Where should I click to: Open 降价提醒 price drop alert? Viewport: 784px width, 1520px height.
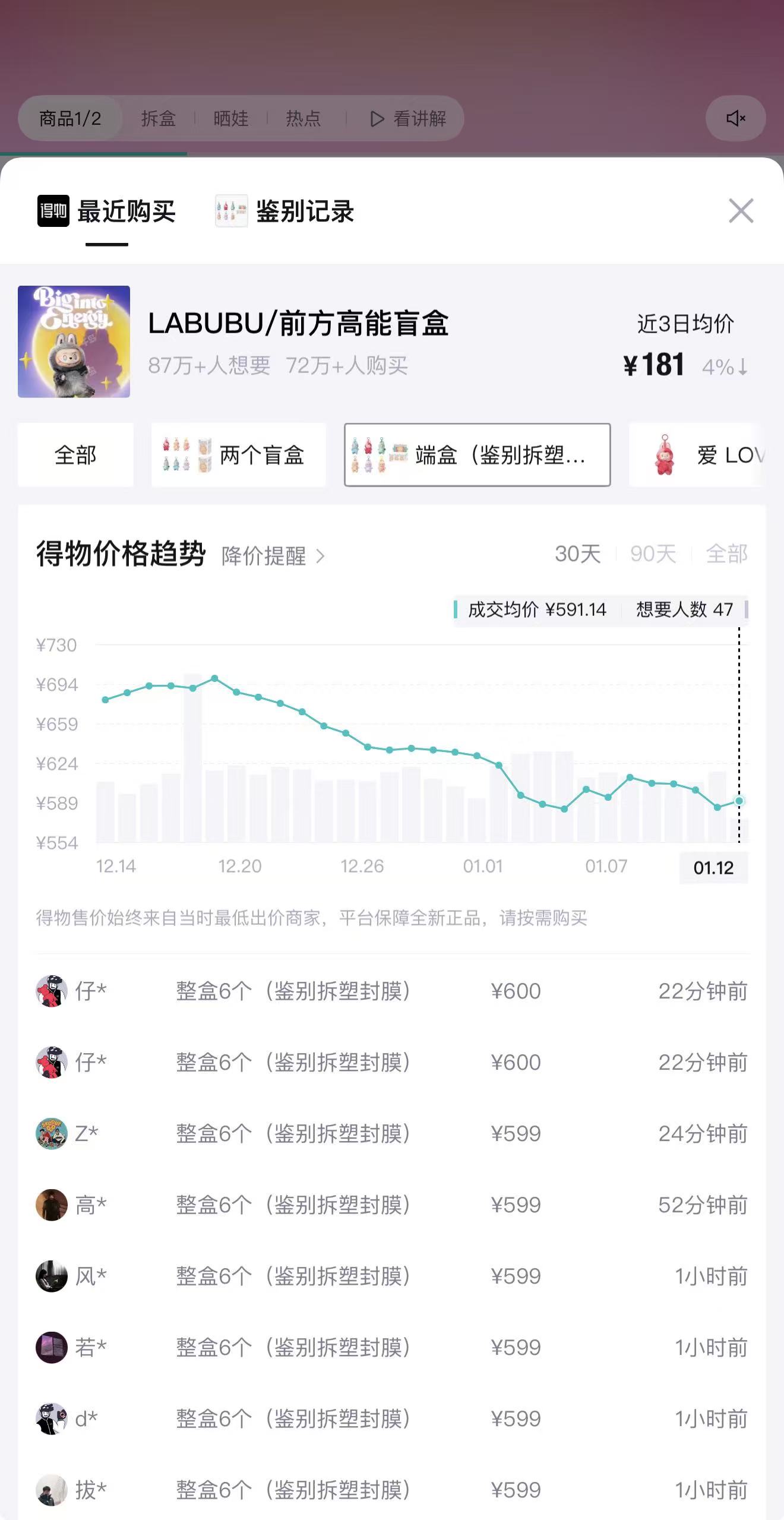(x=273, y=556)
